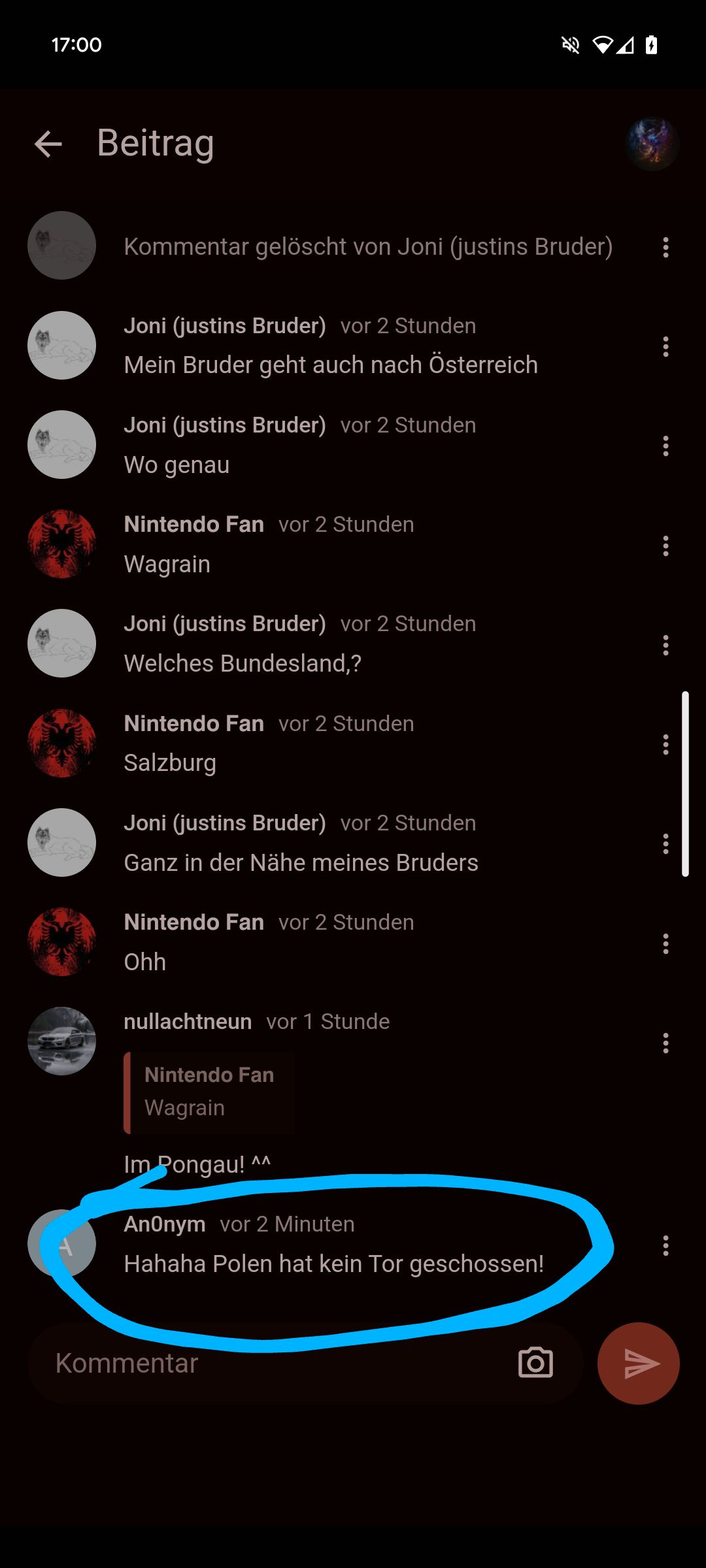Open the profile avatar in the app bar
This screenshot has height=1568, width=706.
click(x=652, y=144)
